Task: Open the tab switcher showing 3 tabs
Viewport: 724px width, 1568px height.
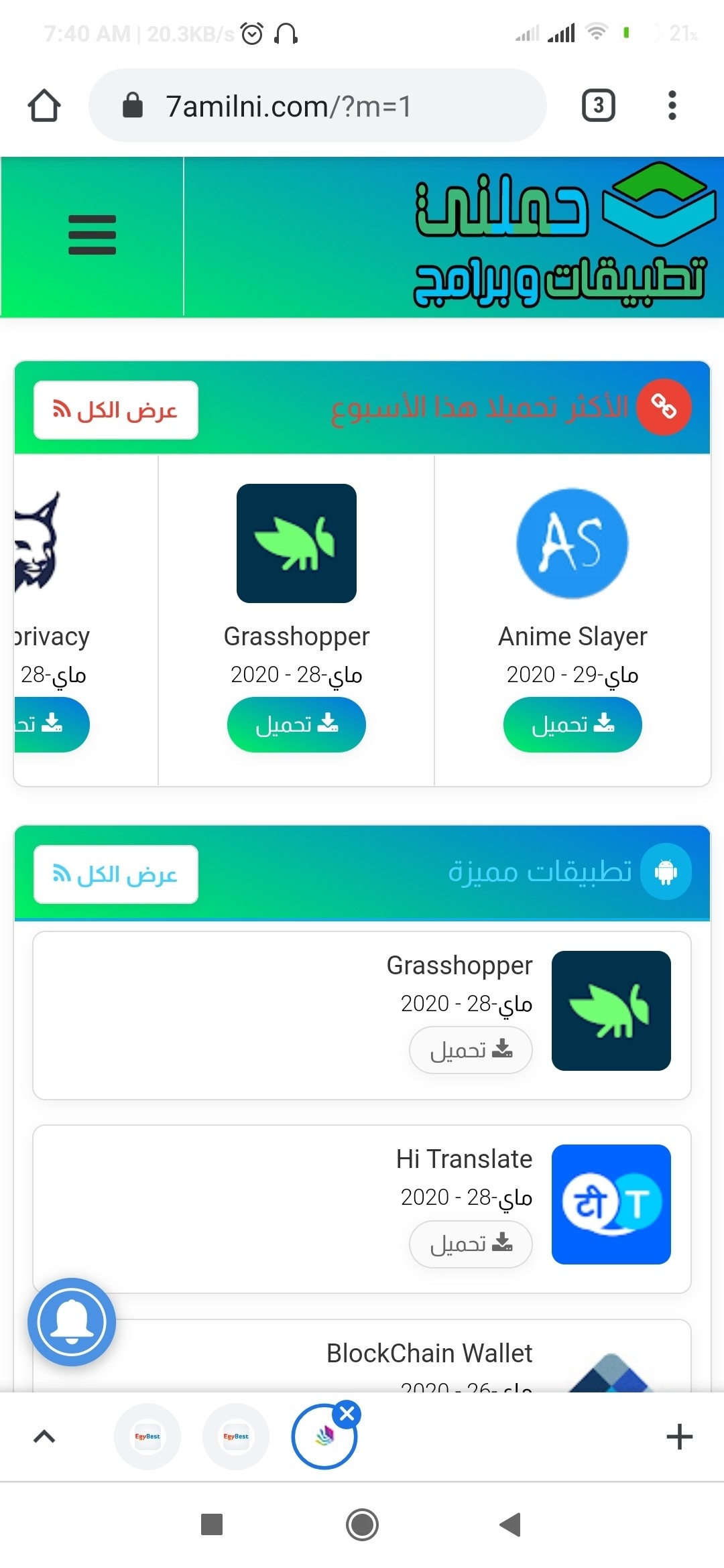Action: point(598,105)
